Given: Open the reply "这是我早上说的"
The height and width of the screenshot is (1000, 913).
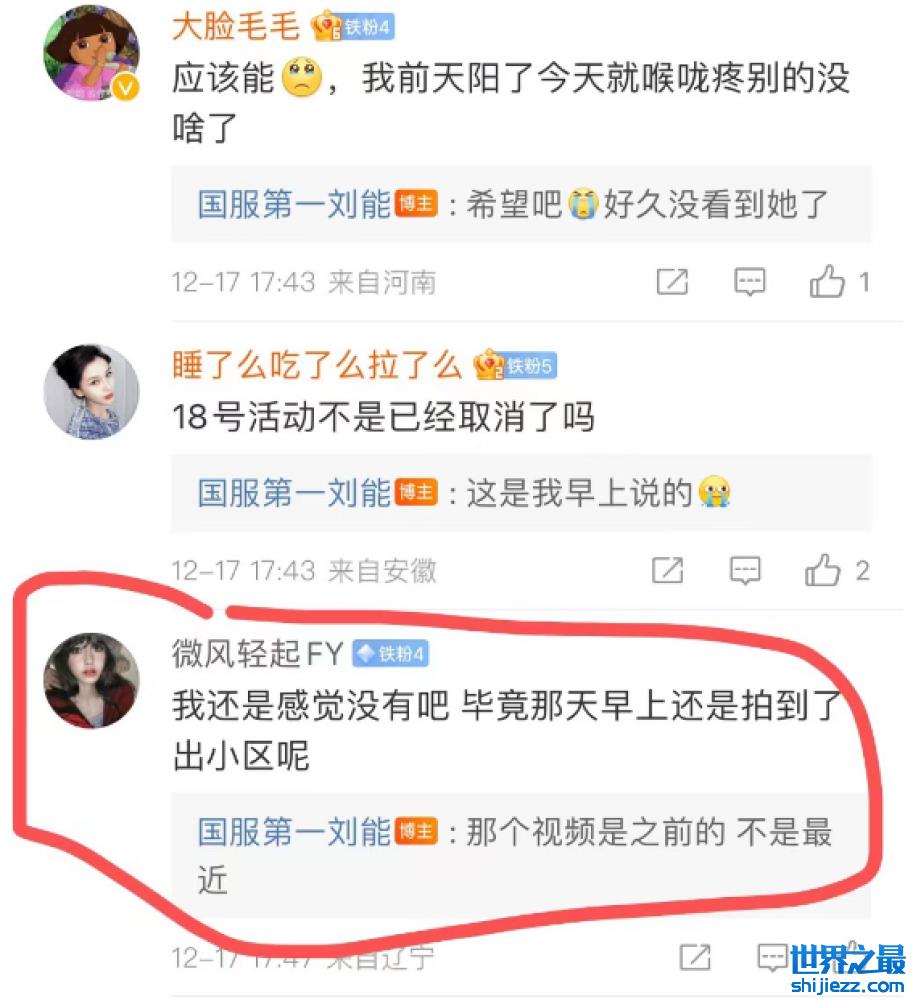Looking at the screenshot, I should pos(520,492).
